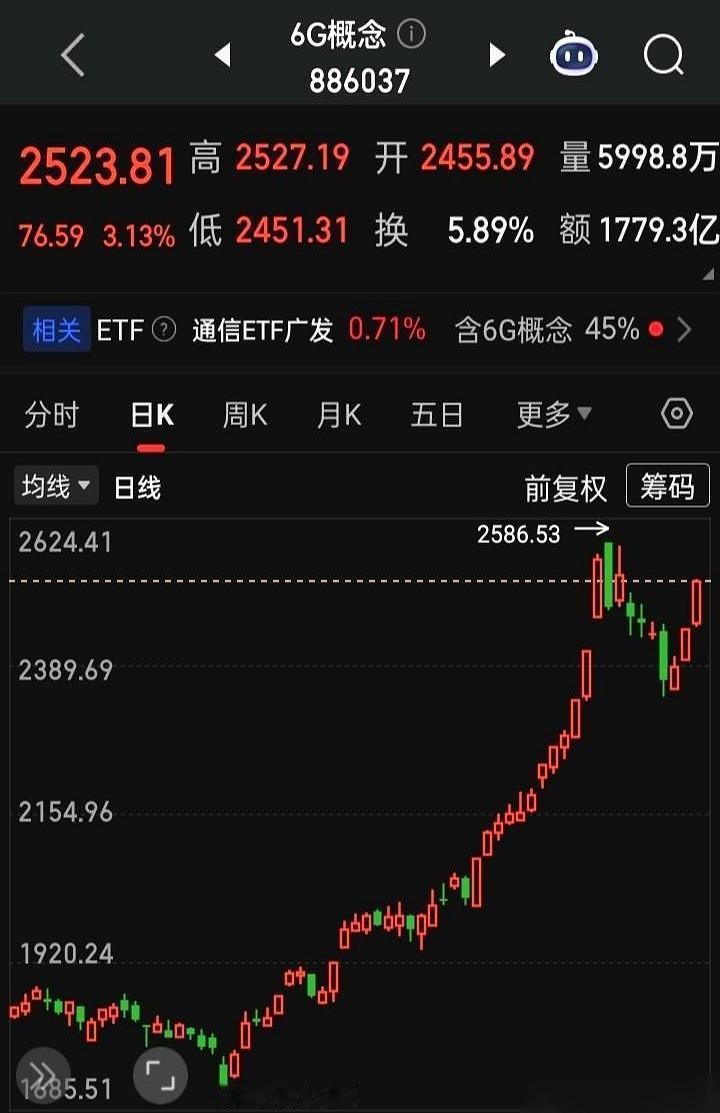The height and width of the screenshot is (1113, 720).
Task: Tap the 886037 index code
Action: click(360, 82)
